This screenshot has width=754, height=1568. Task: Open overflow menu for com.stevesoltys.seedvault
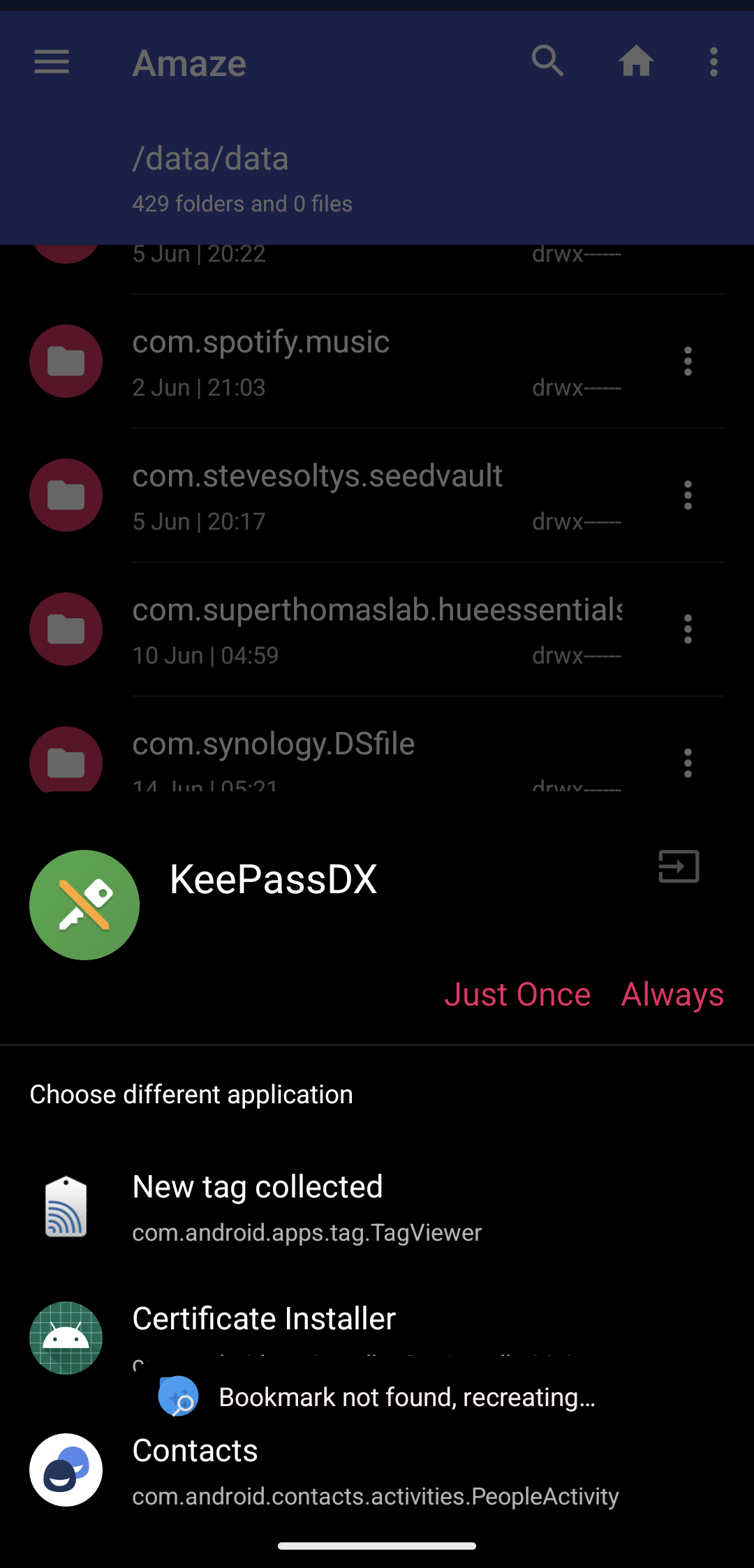(x=688, y=495)
